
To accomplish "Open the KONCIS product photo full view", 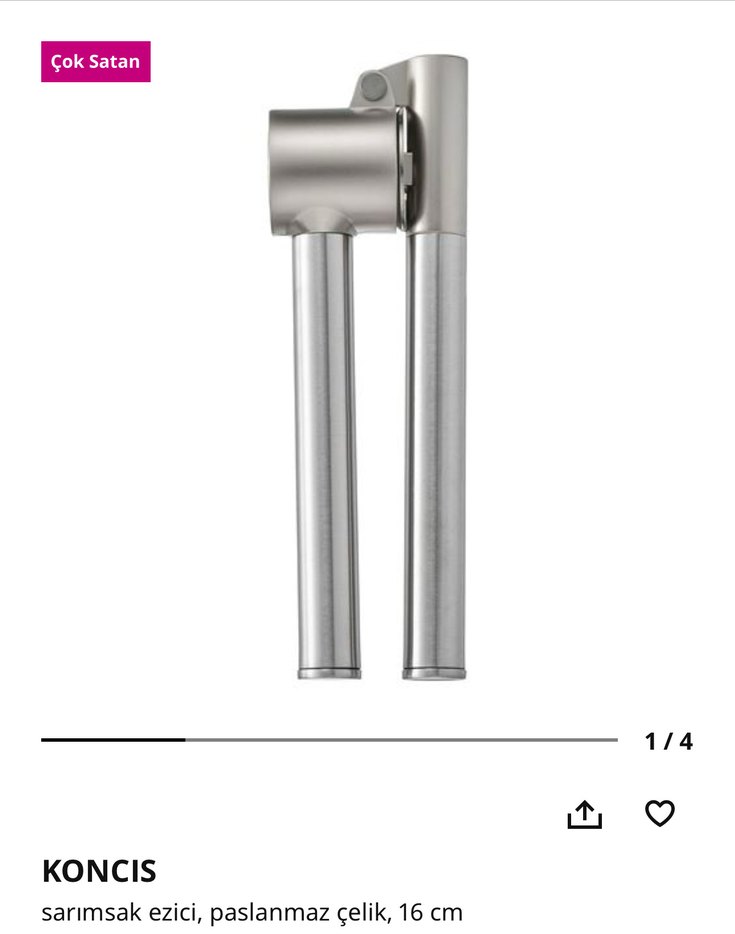I will [367, 370].
